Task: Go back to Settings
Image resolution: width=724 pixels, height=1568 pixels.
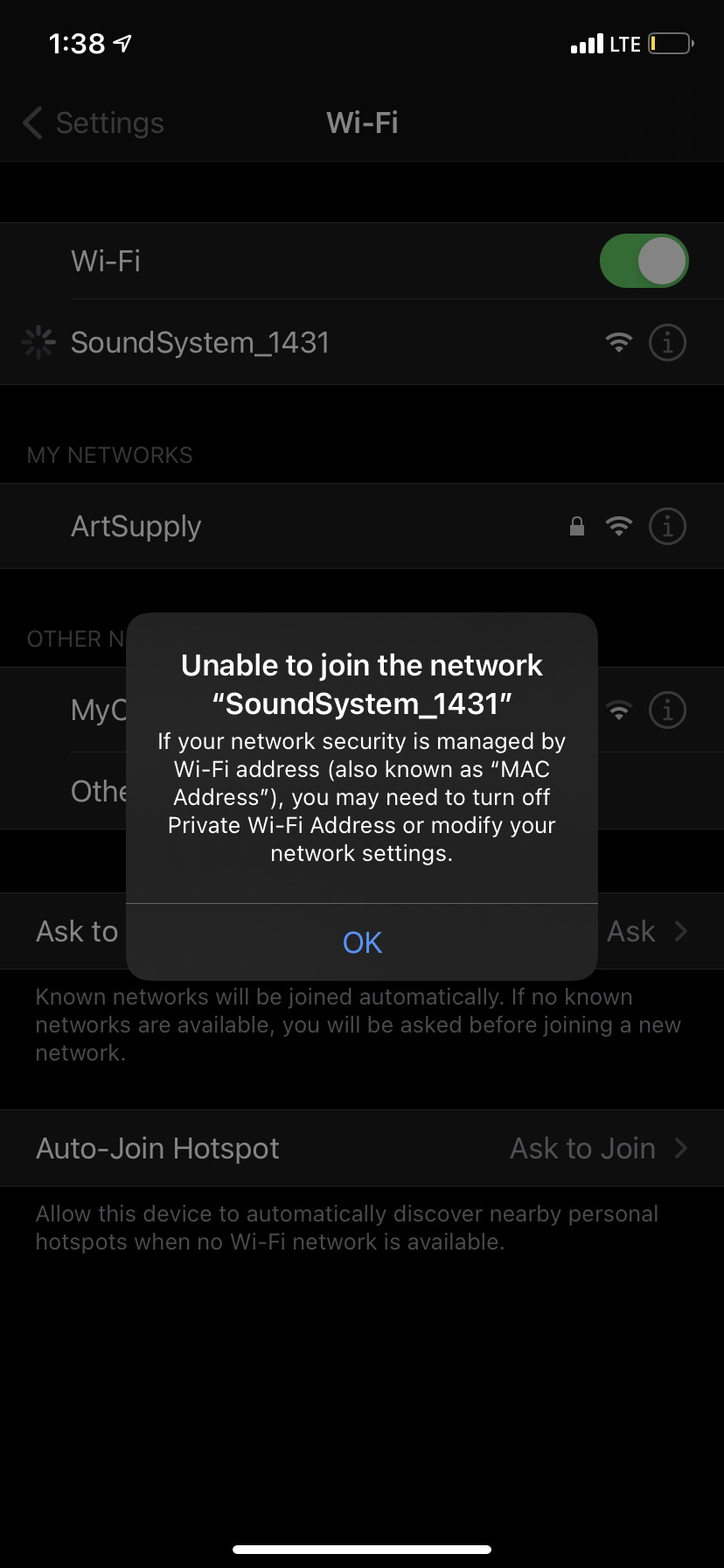Action: [x=94, y=123]
